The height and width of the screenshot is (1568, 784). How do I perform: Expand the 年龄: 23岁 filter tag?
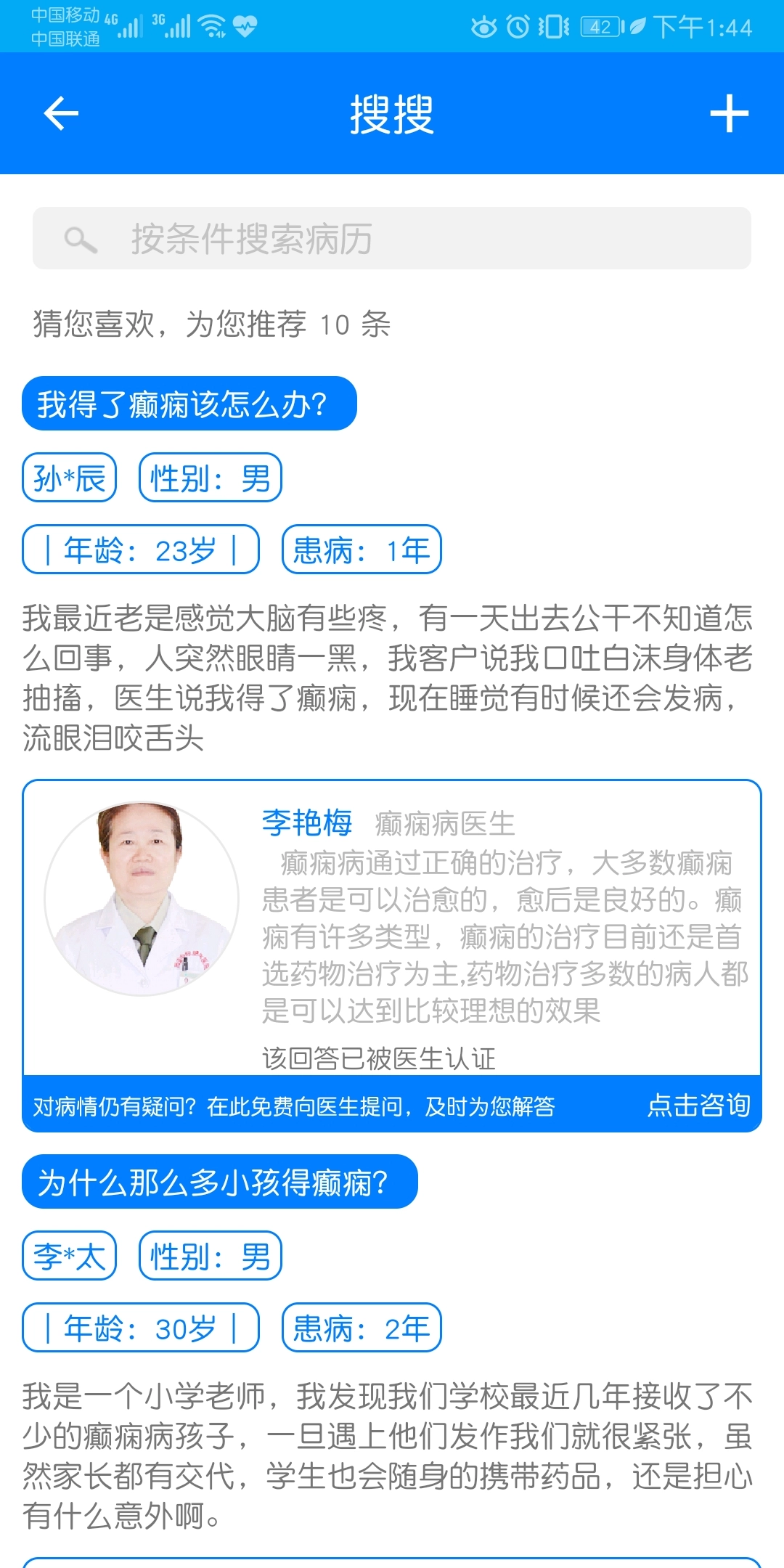click(142, 550)
